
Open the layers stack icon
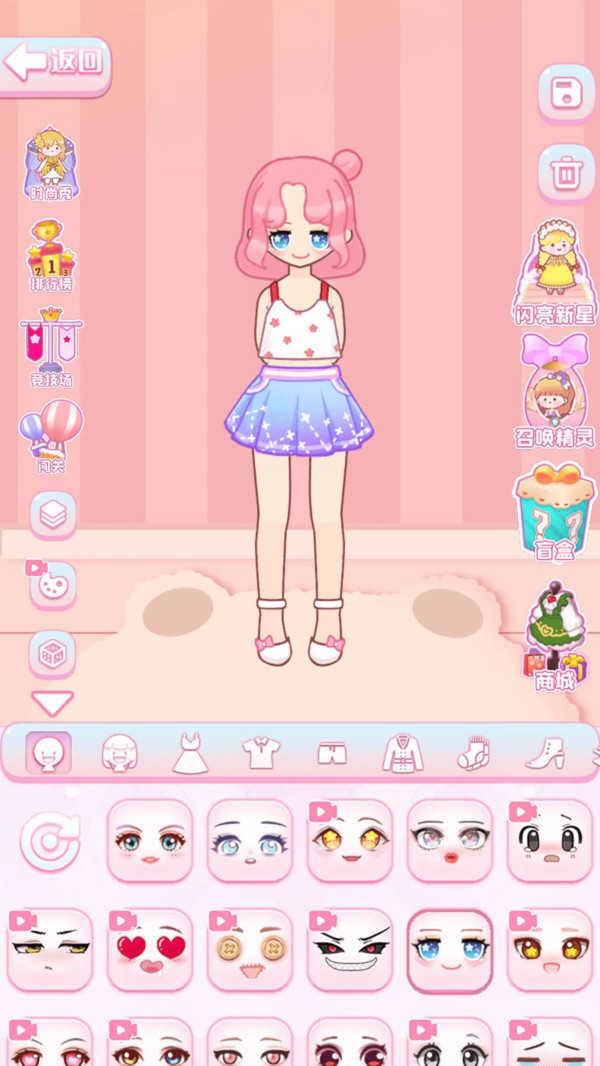(x=52, y=515)
